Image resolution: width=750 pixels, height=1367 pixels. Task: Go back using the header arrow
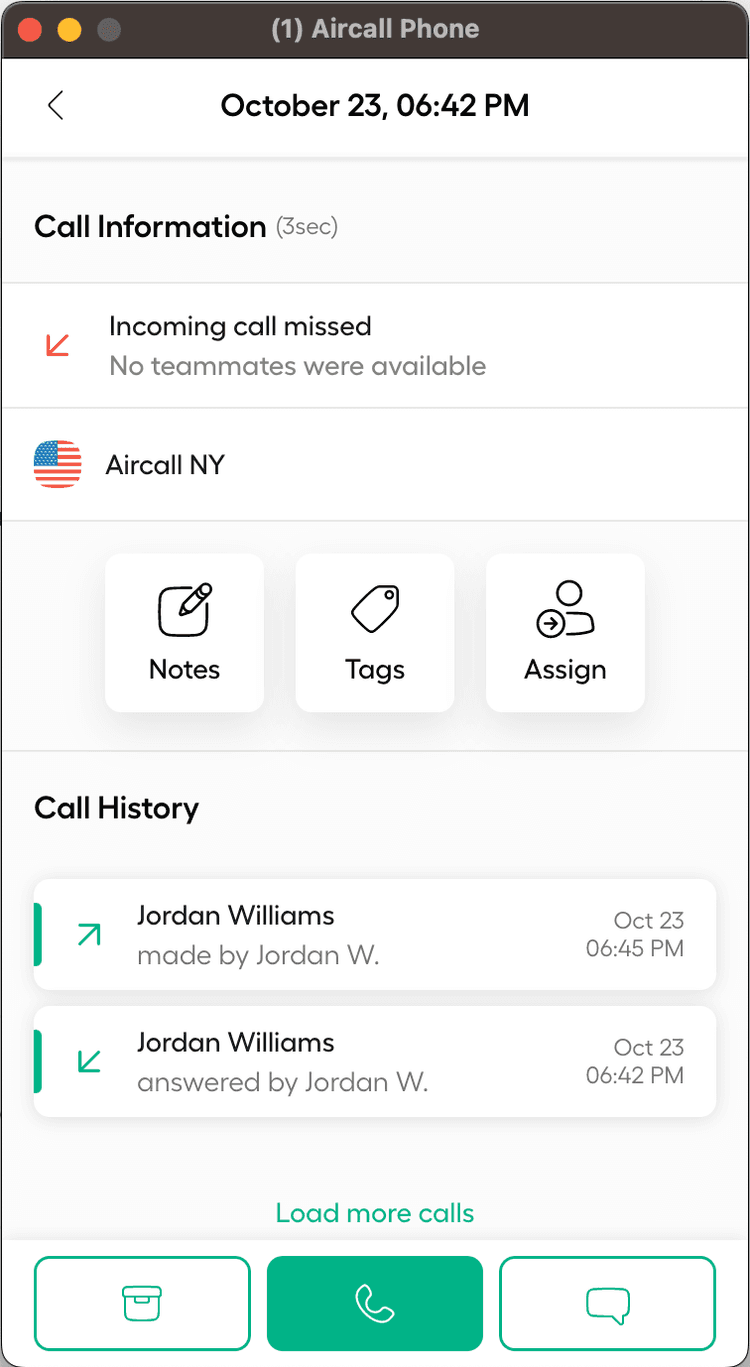(x=56, y=105)
